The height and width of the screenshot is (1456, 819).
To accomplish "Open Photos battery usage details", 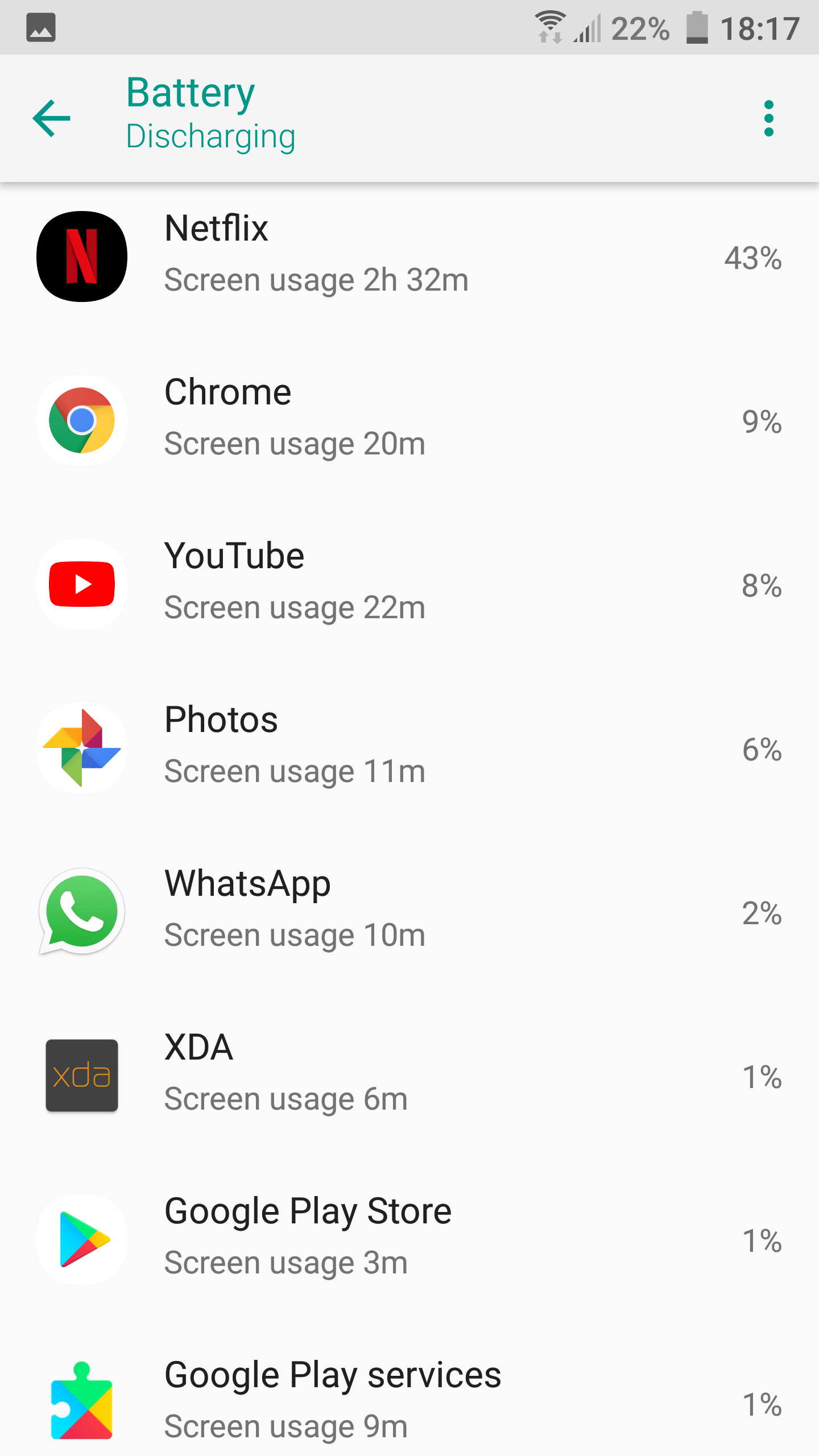I will [409, 748].
